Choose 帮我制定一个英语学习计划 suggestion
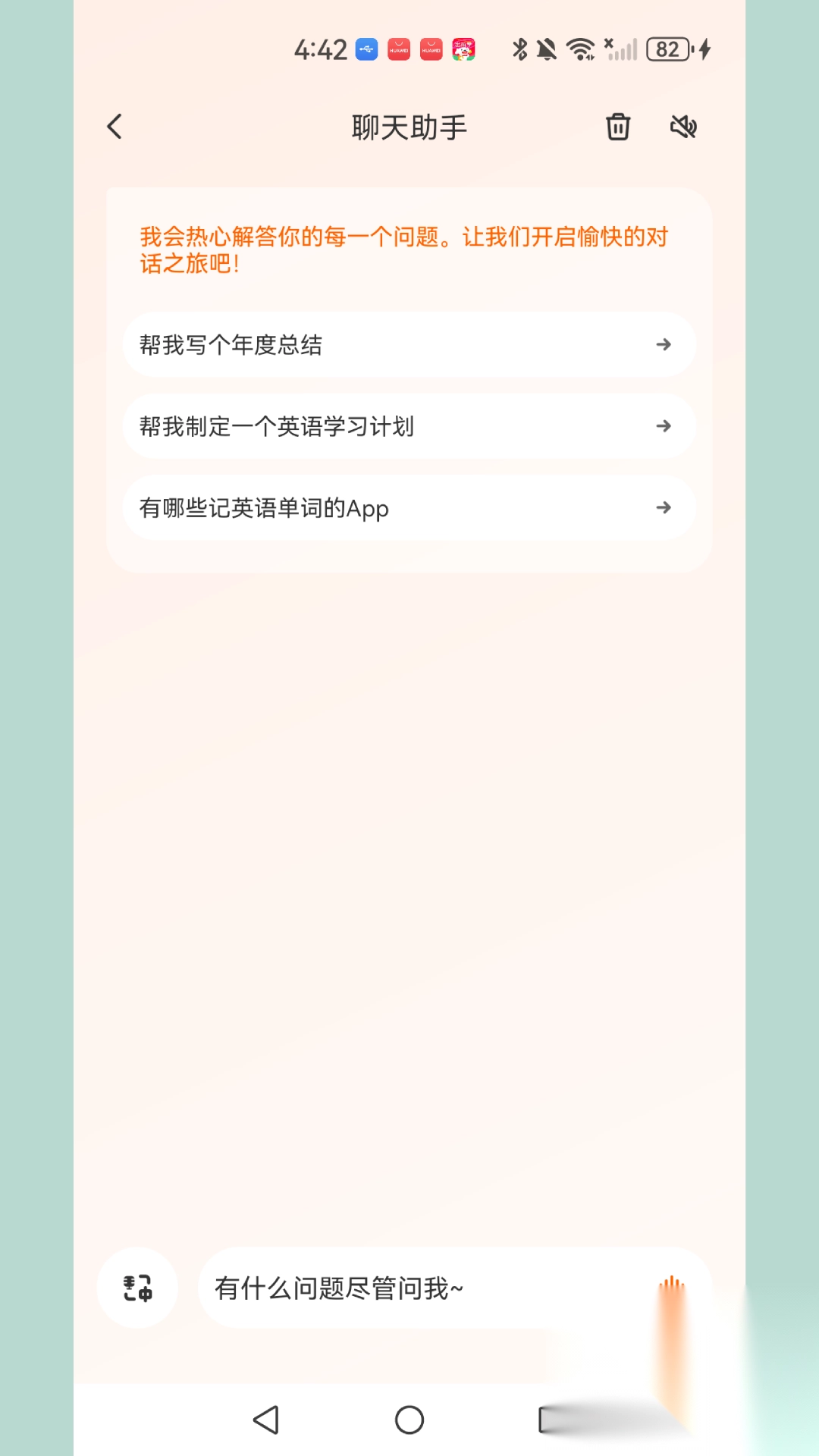The width and height of the screenshot is (819, 1456). point(409,426)
